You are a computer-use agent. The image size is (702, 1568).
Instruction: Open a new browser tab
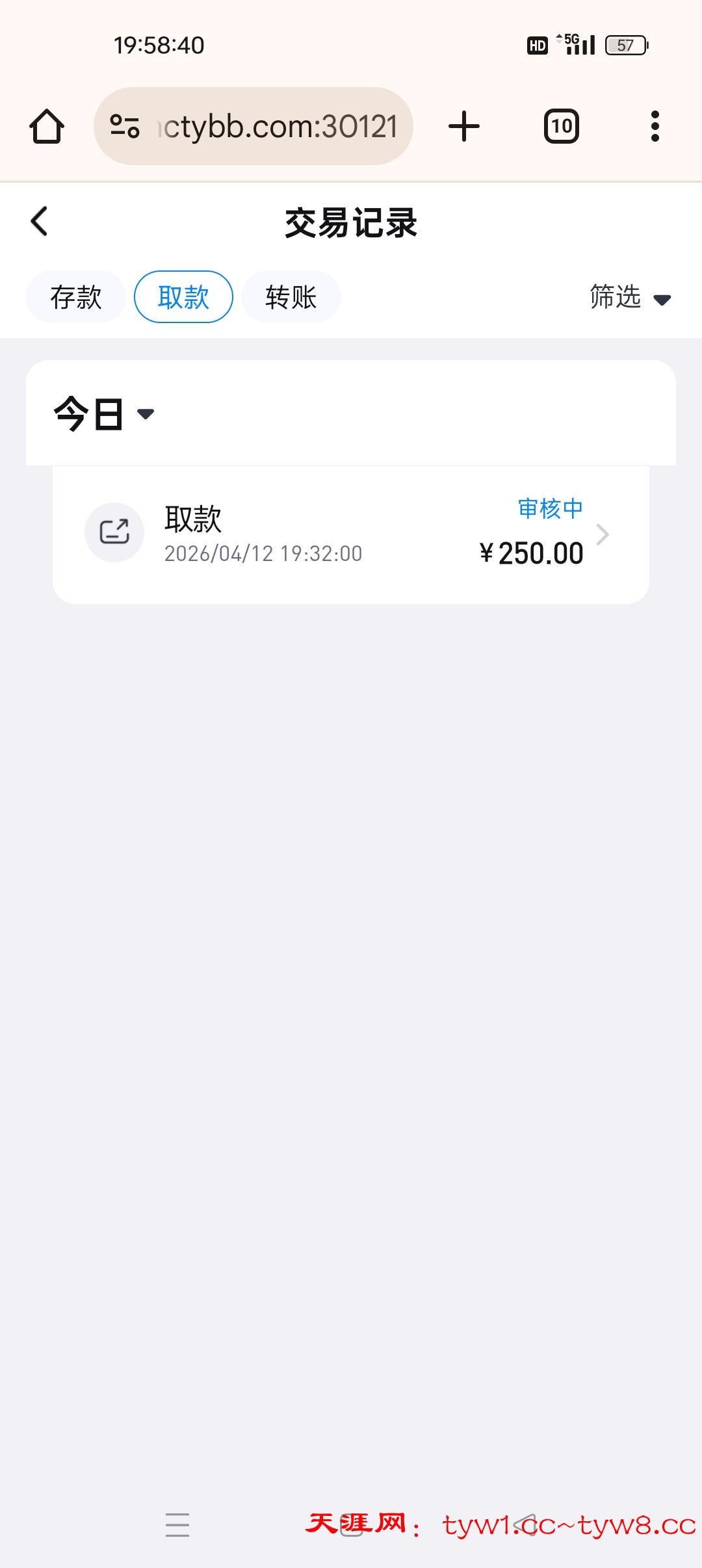tap(464, 126)
